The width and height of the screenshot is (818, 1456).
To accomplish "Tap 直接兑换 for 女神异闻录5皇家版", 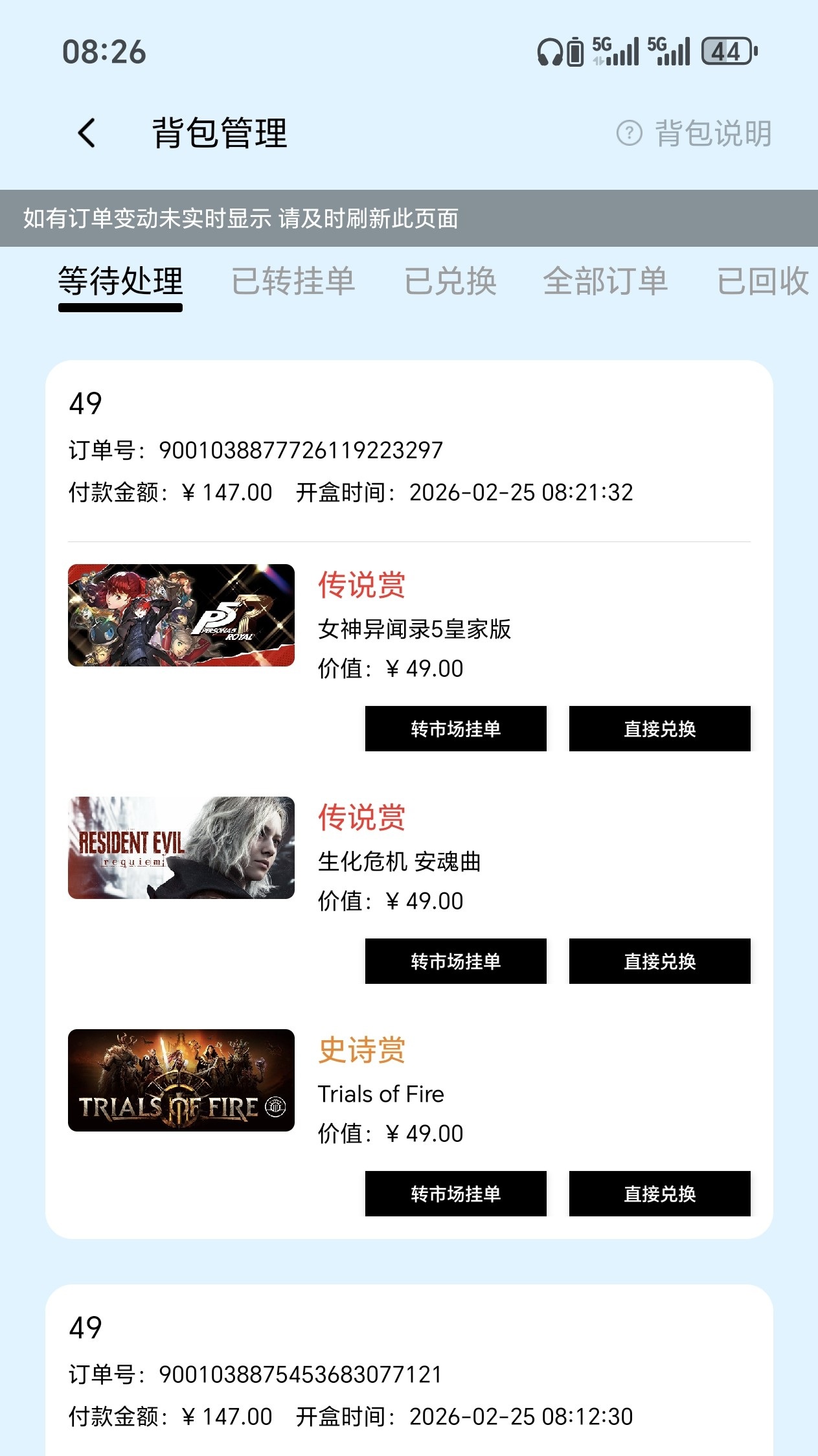I will point(659,729).
